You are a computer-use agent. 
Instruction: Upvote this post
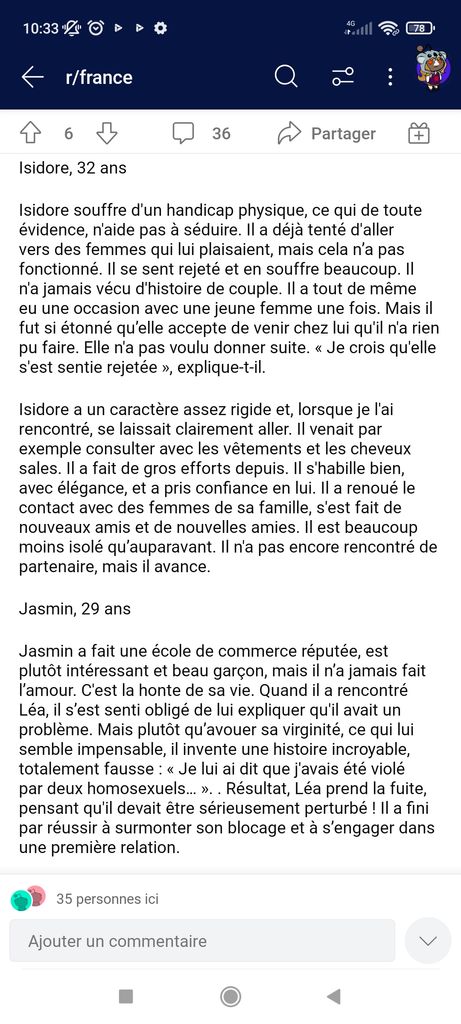31,133
